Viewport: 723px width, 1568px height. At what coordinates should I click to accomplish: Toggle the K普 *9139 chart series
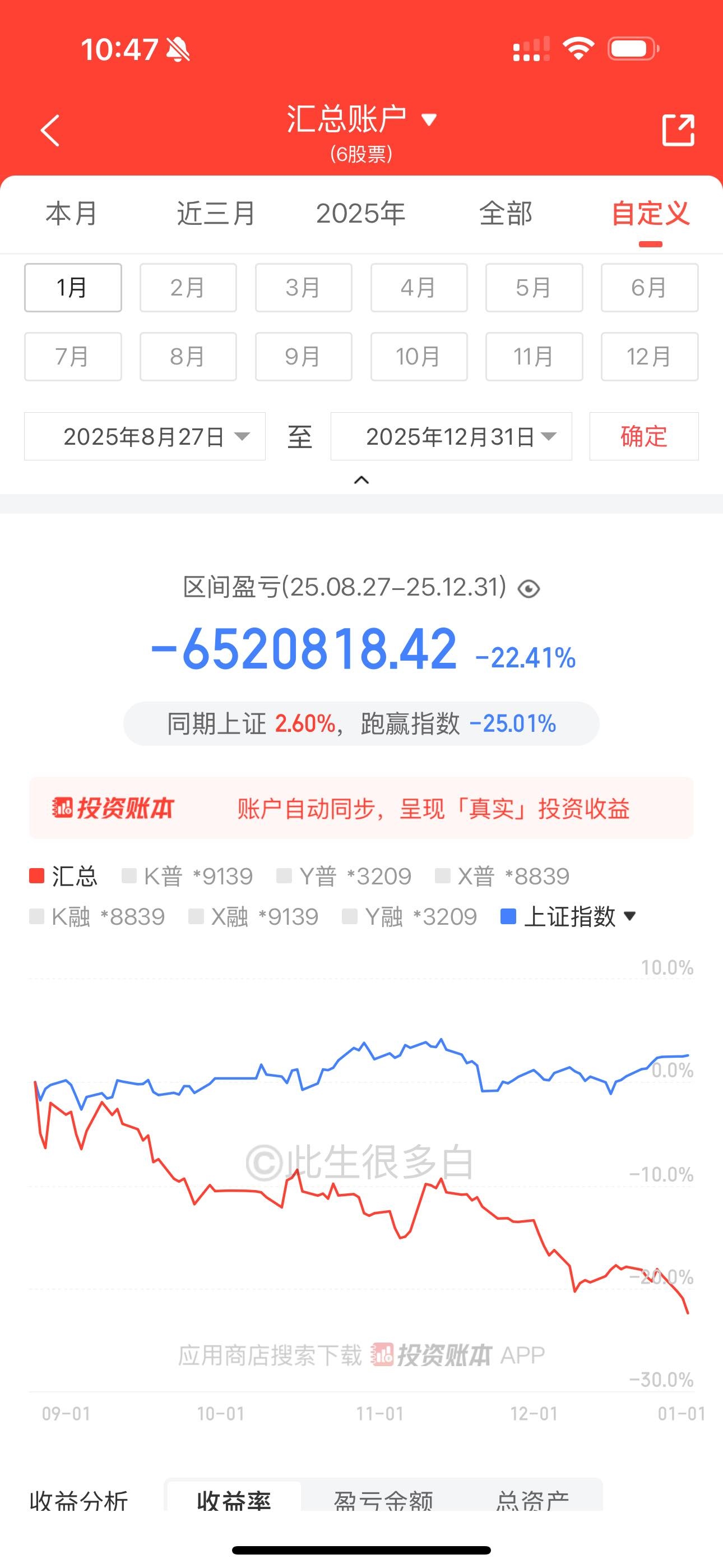(x=188, y=877)
